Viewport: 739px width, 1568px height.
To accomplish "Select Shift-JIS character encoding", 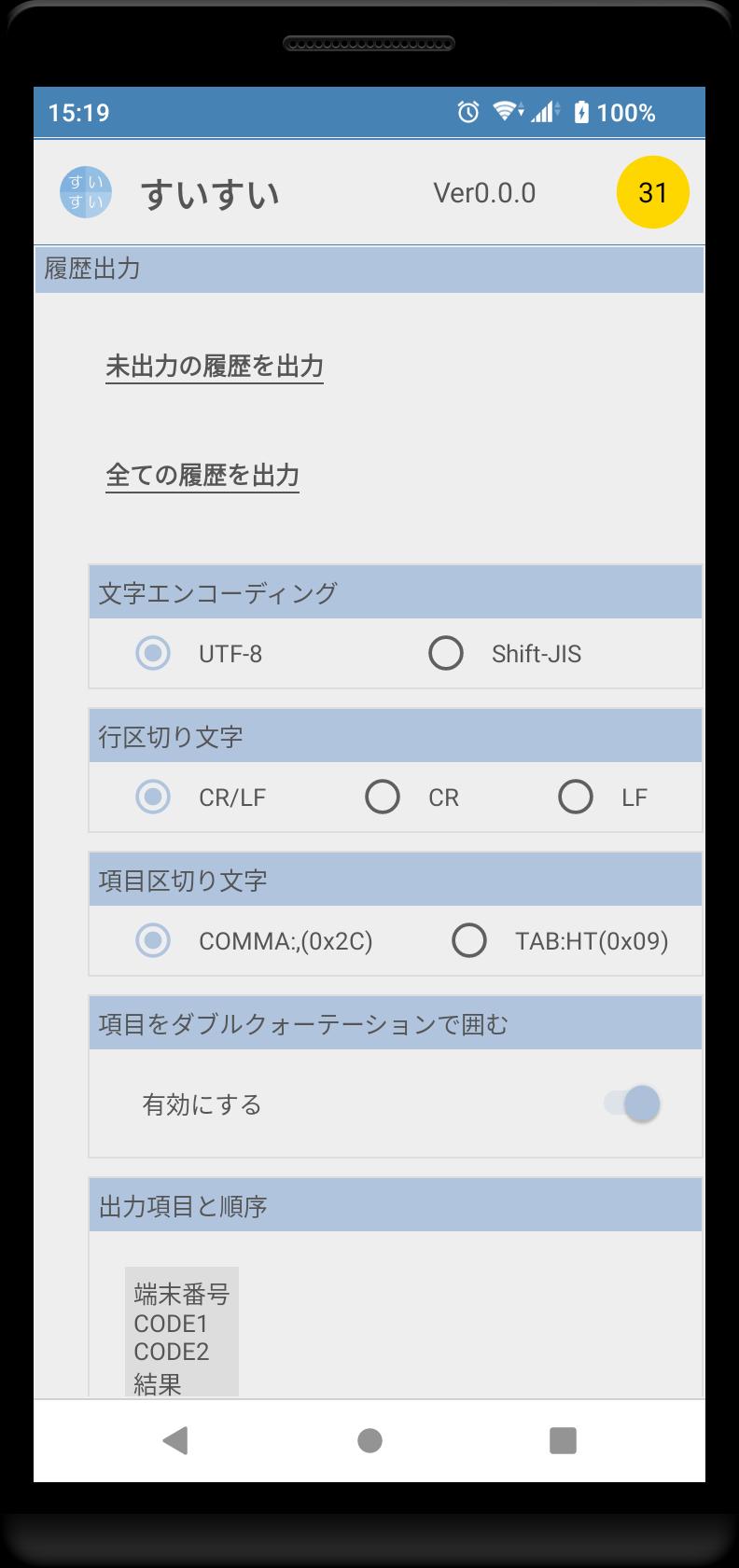I will click(x=446, y=653).
